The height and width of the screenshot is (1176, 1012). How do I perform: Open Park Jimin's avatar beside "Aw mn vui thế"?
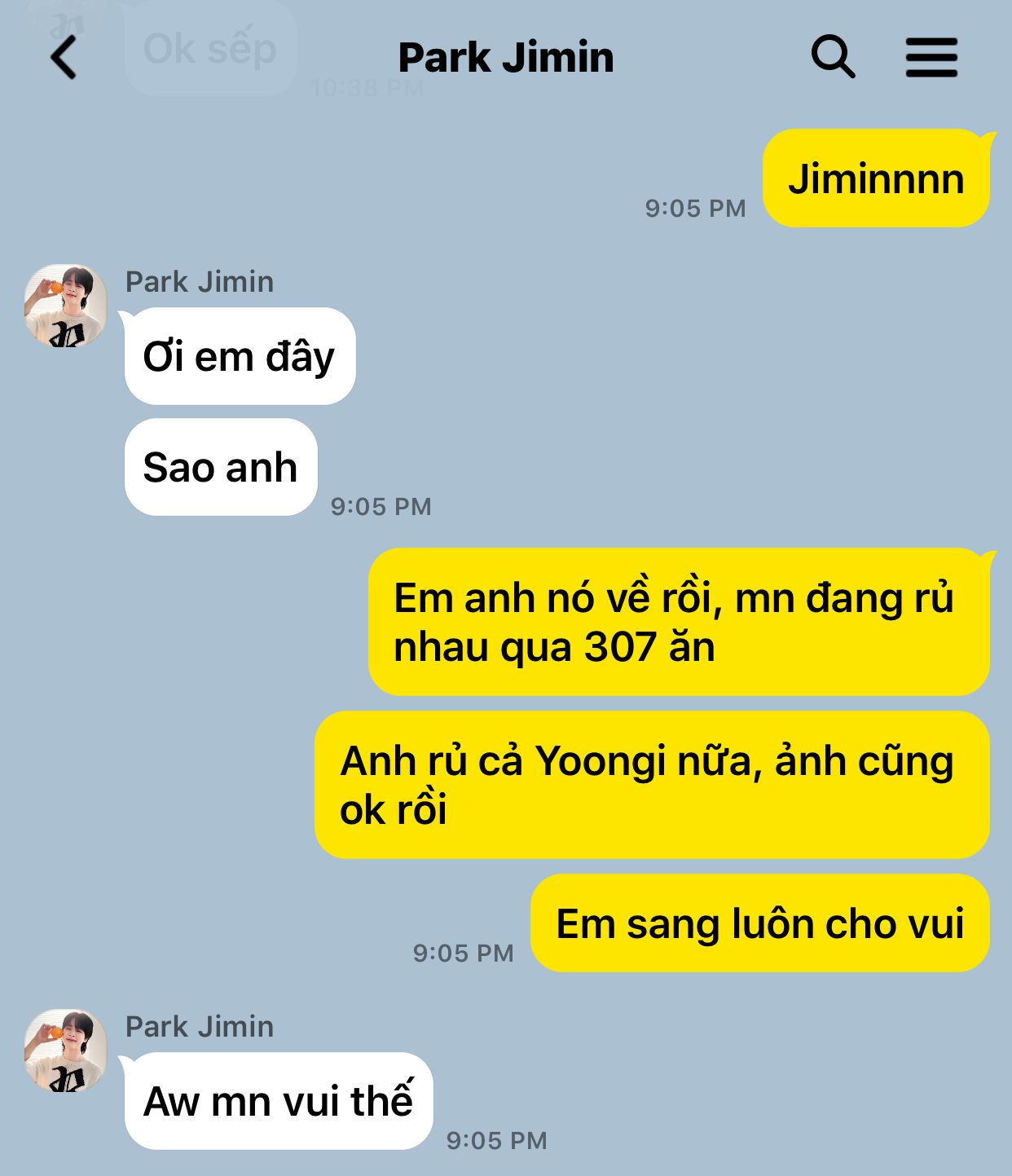[66, 1050]
